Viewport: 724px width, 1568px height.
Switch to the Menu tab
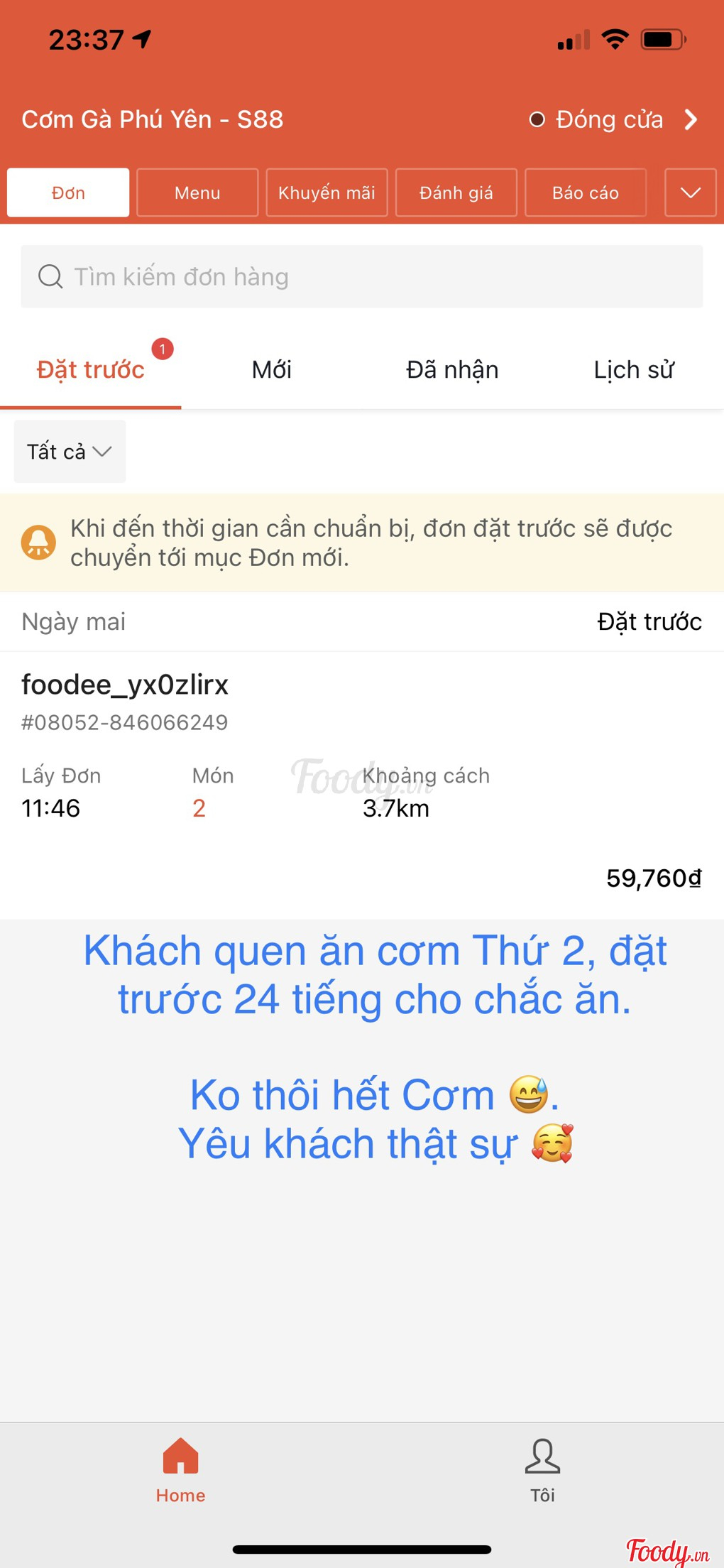197,192
